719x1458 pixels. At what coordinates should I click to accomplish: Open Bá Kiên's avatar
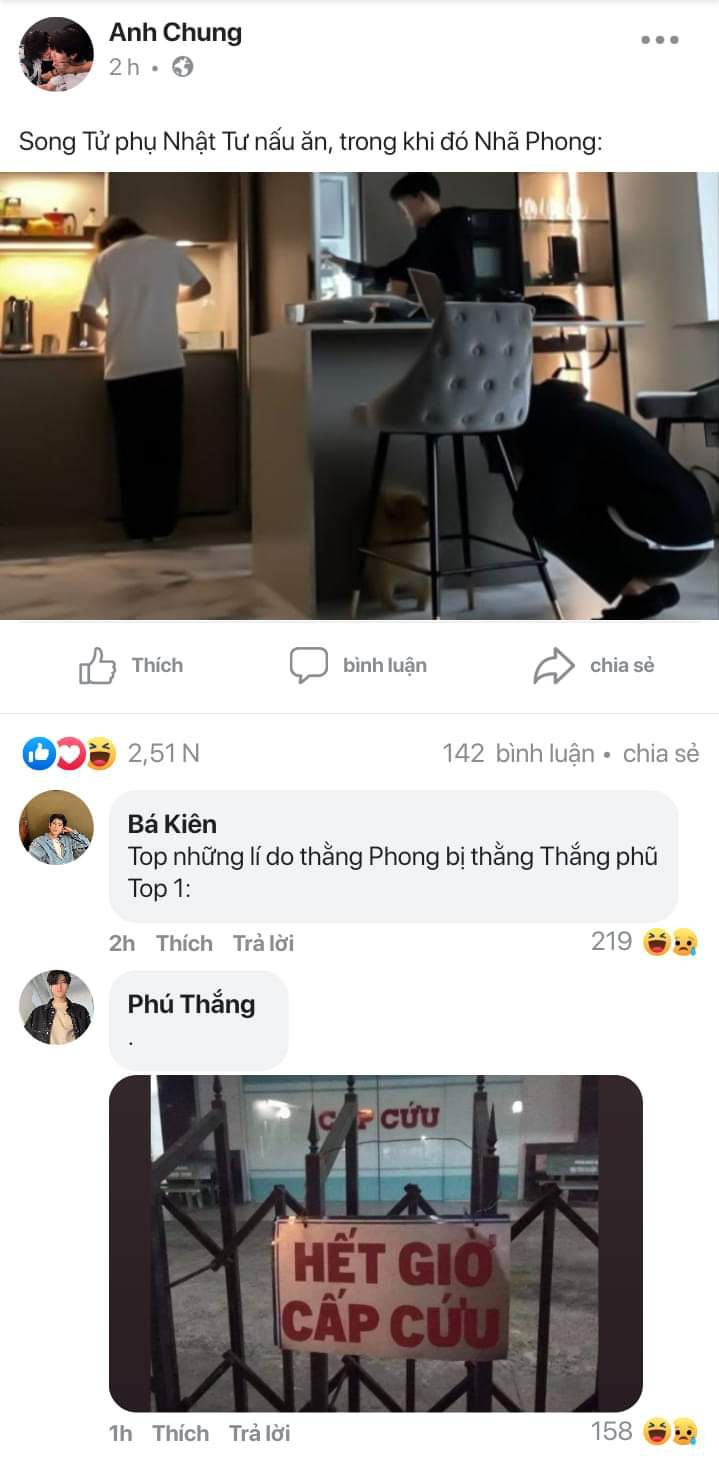pyautogui.click(x=56, y=827)
